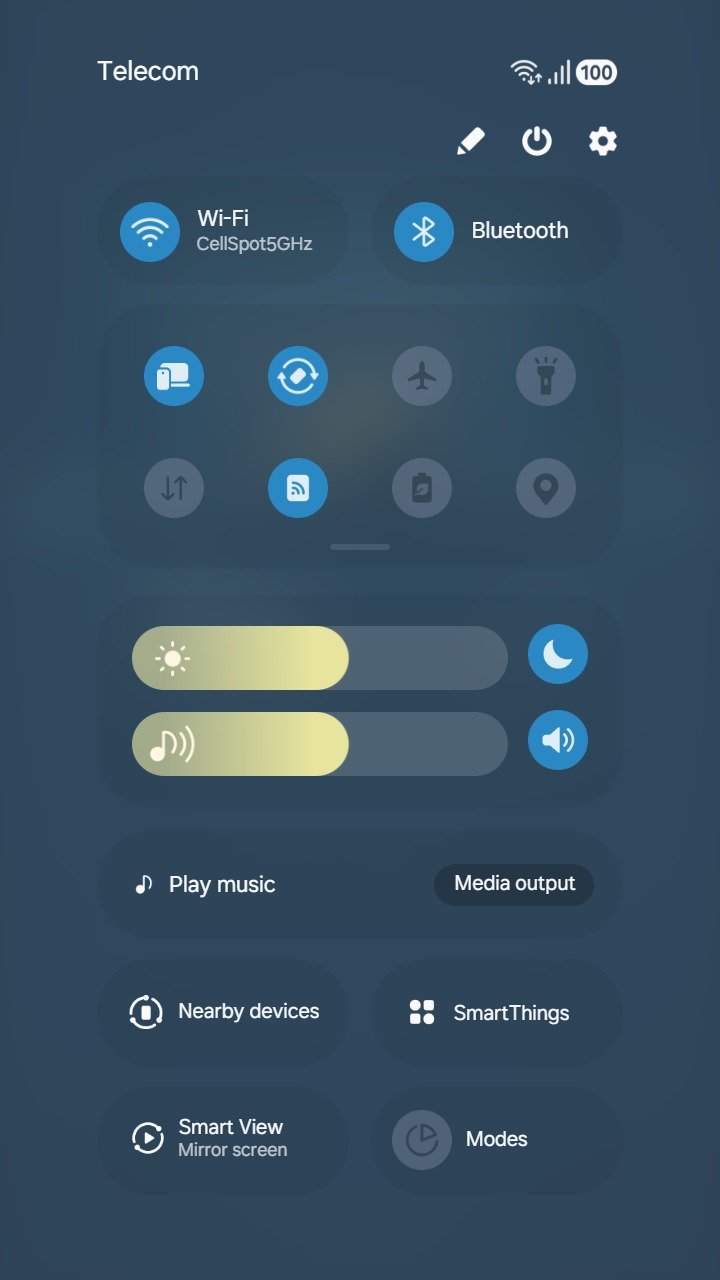Viewport: 720px width, 1280px height.
Task: Start Smart View screen mirroring
Action: pyautogui.click(x=224, y=1138)
